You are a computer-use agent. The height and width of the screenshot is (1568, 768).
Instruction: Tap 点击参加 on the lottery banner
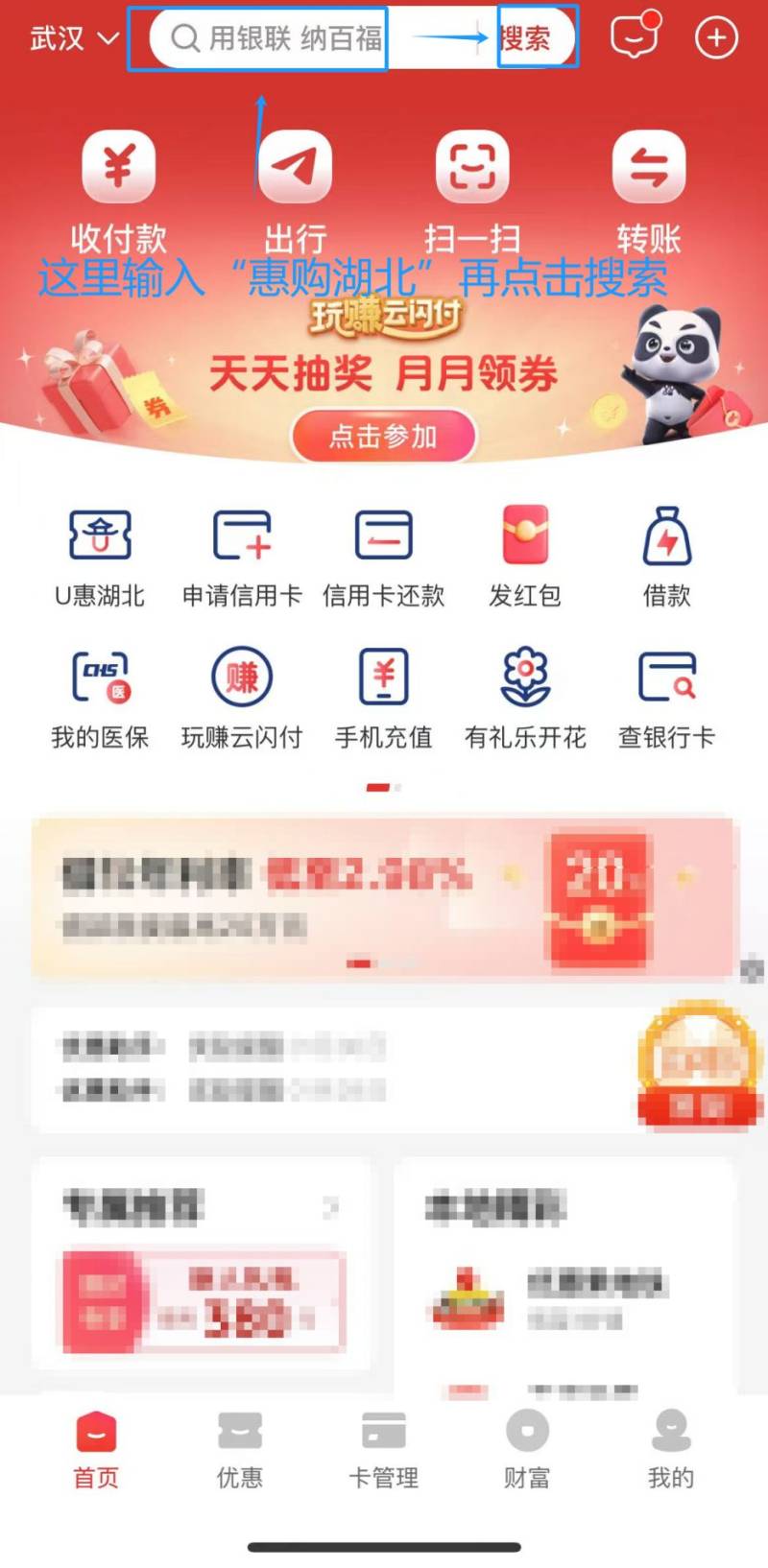point(383,437)
